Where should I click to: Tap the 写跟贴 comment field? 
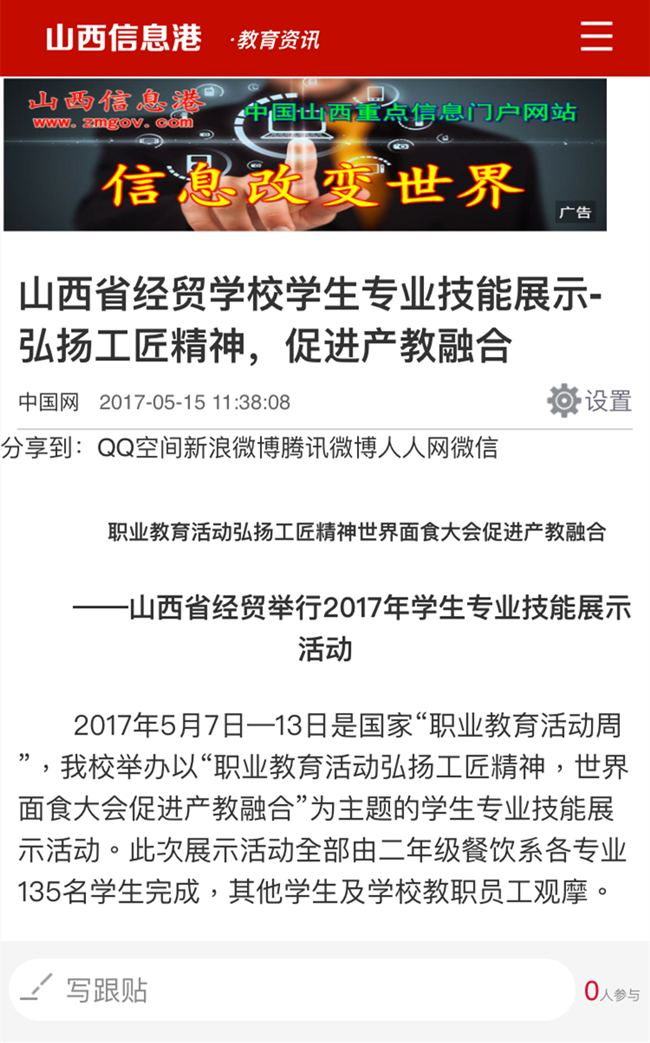[290, 990]
